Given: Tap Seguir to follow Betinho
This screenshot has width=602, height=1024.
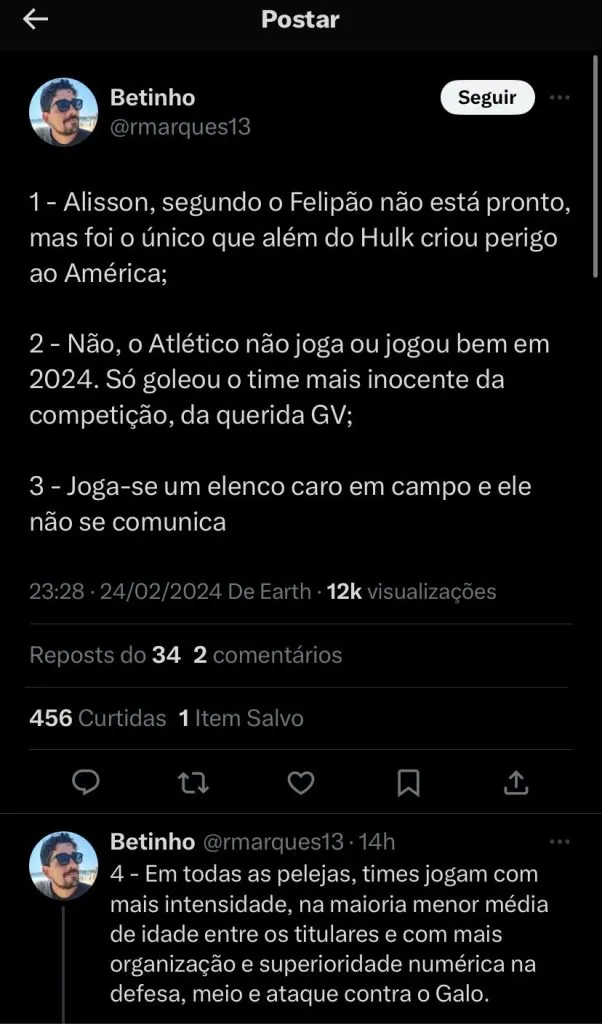Looking at the screenshot, I should 487,97.
